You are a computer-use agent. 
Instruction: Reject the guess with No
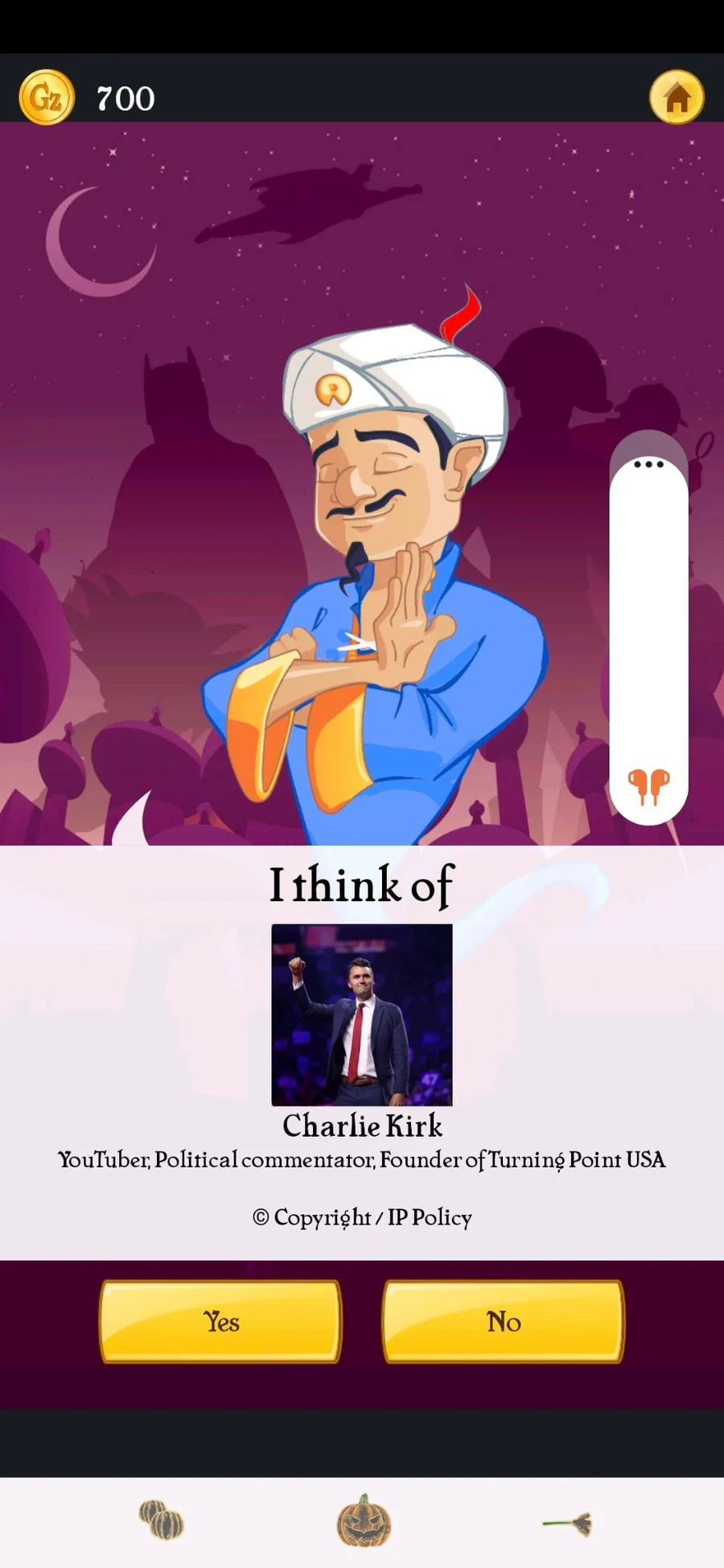504,1321
